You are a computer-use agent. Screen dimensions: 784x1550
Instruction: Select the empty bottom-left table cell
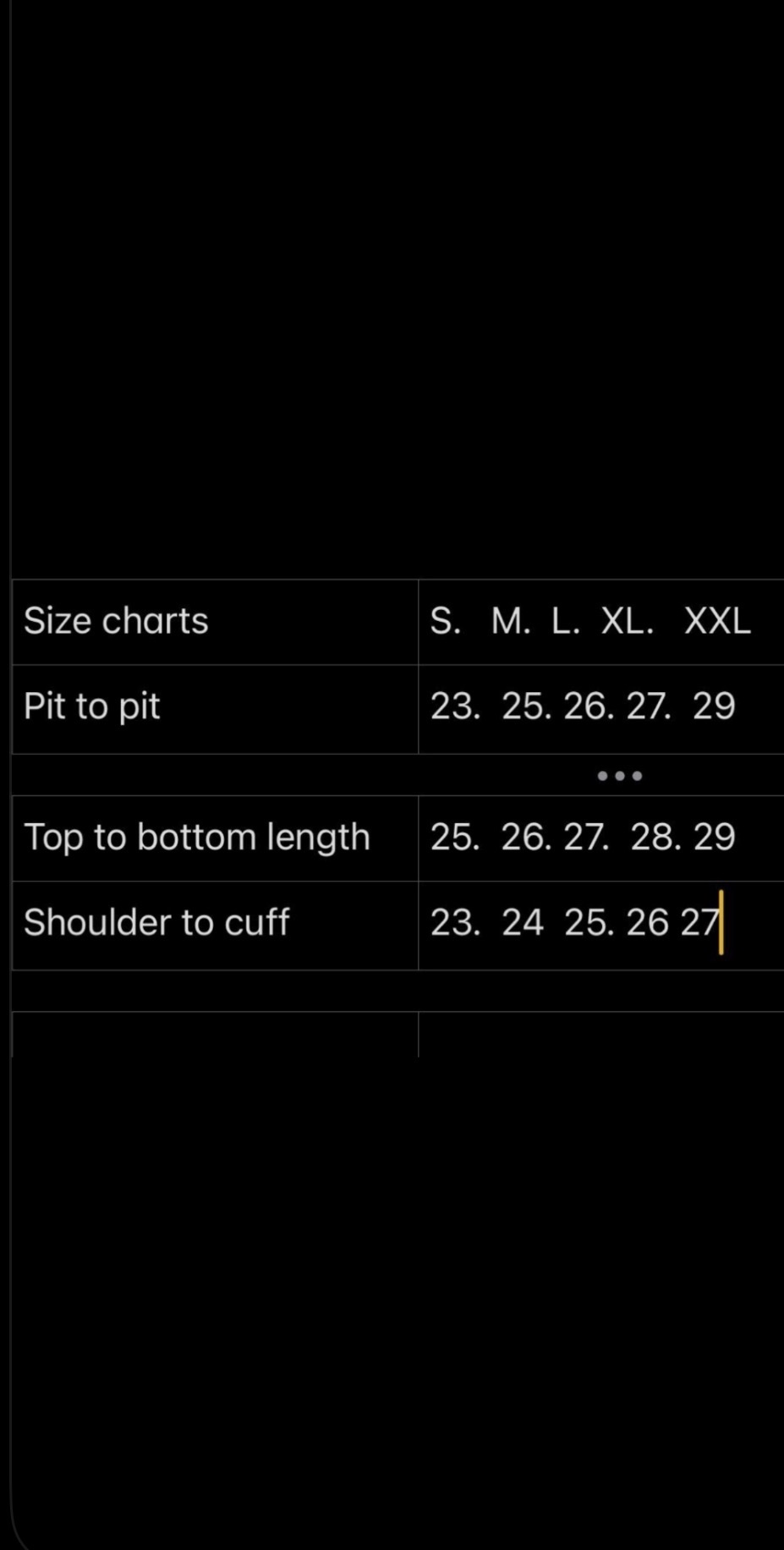(215, 1034)
